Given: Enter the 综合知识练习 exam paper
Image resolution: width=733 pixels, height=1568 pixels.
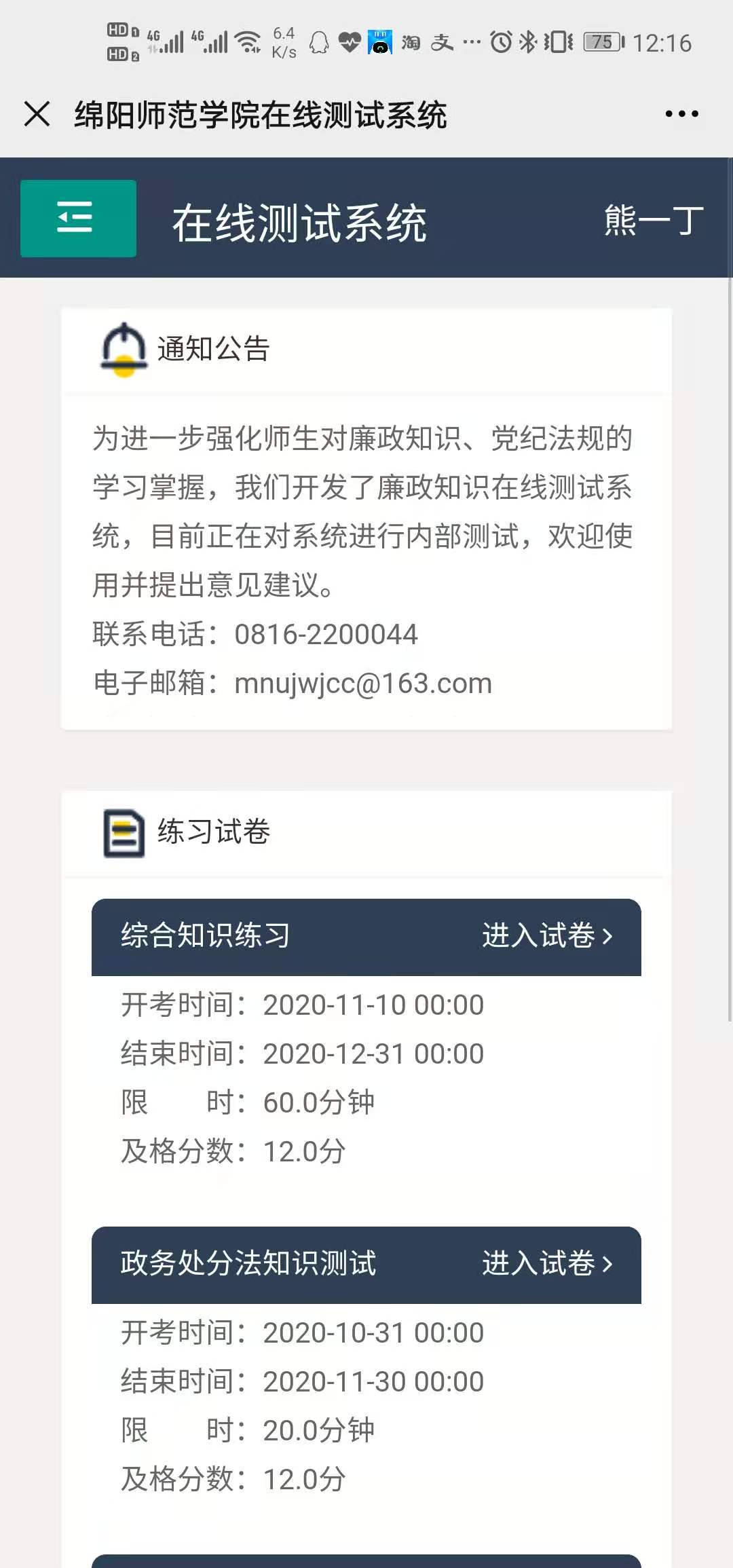Looking at the screenshot, I should point(547,936).
